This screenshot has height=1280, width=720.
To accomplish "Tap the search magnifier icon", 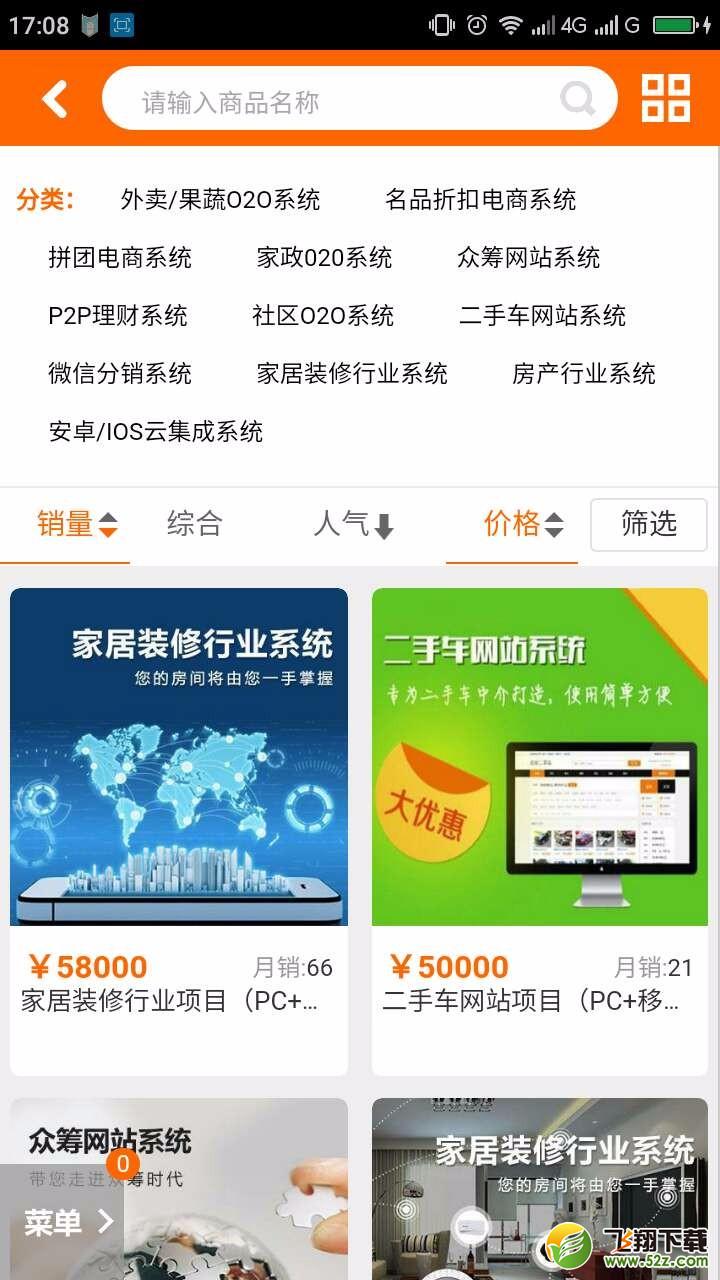I will (578, 99).
